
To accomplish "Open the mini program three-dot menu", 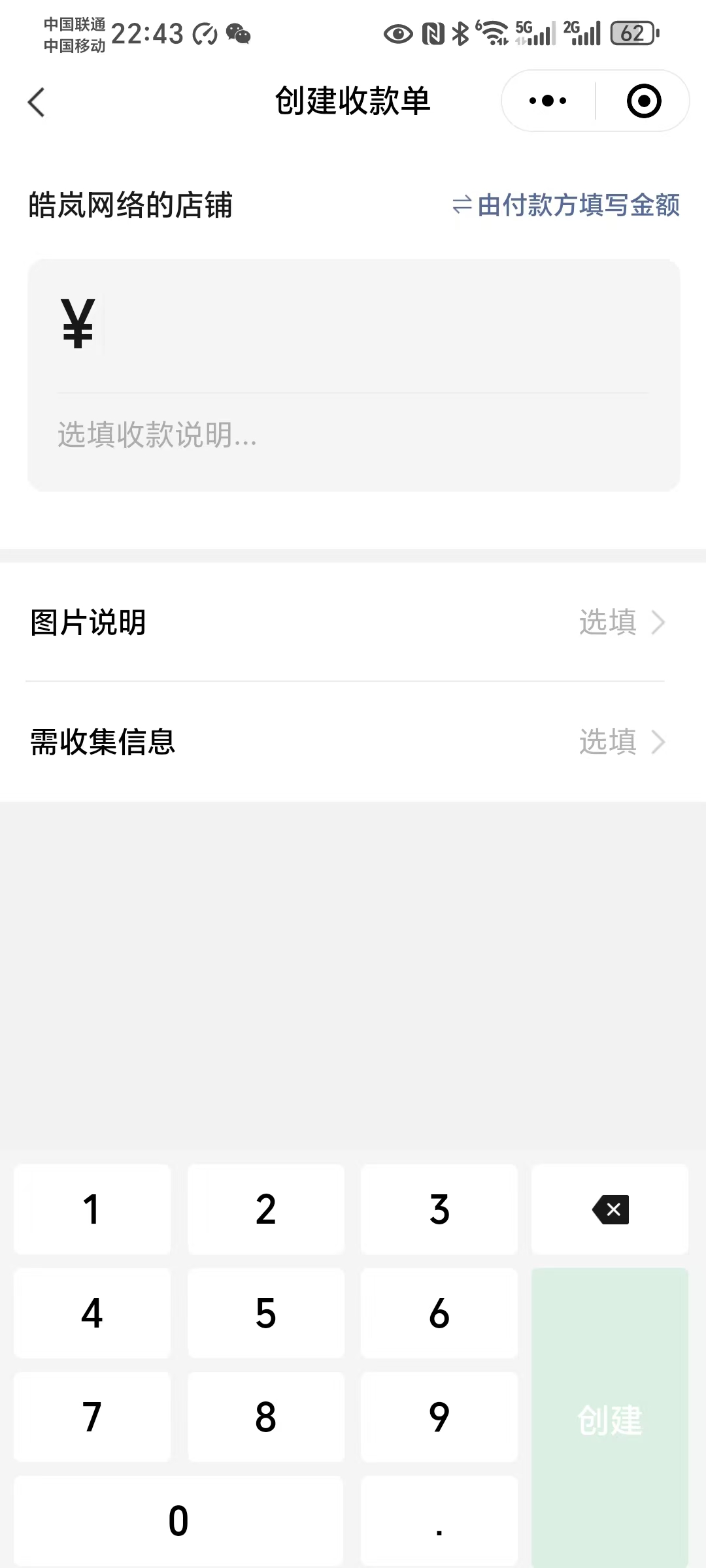I will pos(548,101).
